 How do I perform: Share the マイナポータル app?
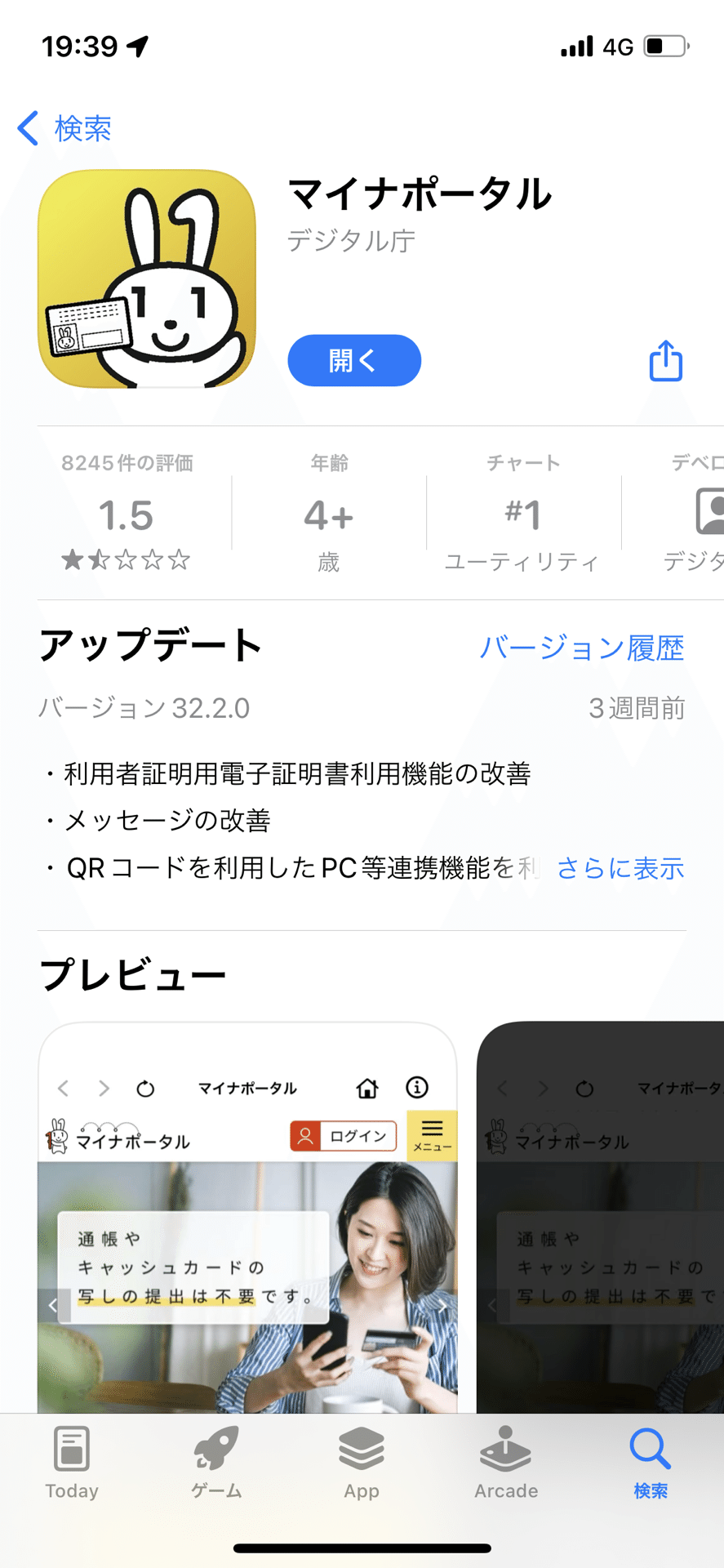665,360
